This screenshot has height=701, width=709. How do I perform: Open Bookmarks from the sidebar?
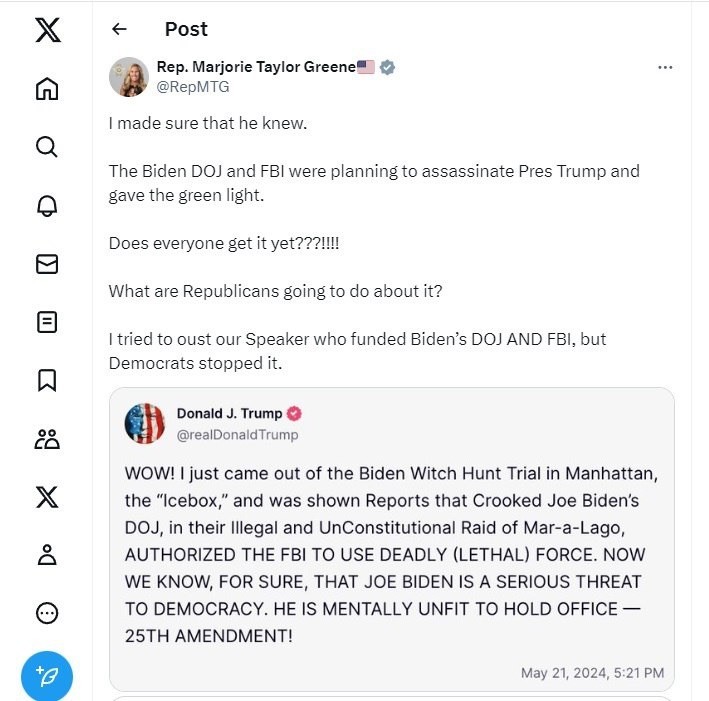[47, 381]
